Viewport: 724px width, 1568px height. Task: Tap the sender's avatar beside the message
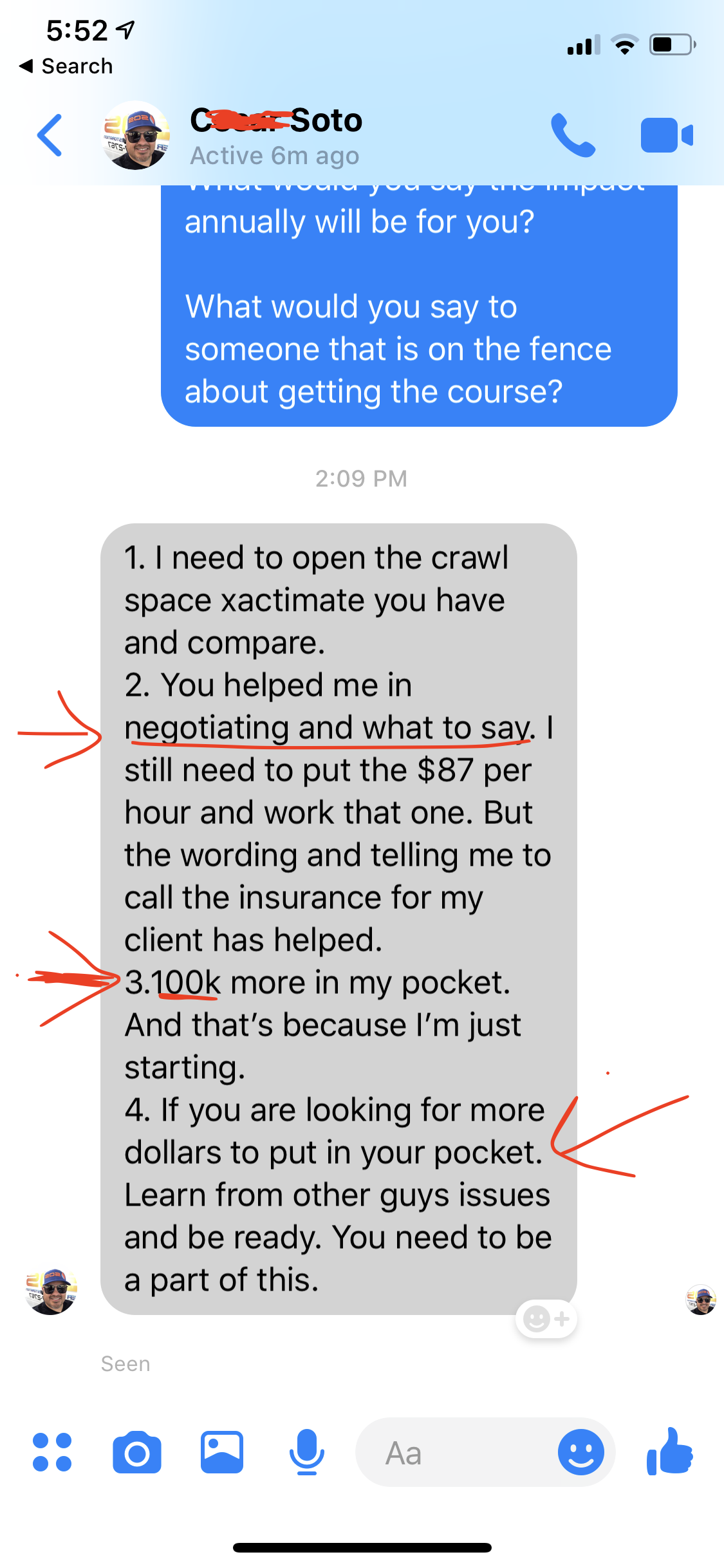(50, 1291)
